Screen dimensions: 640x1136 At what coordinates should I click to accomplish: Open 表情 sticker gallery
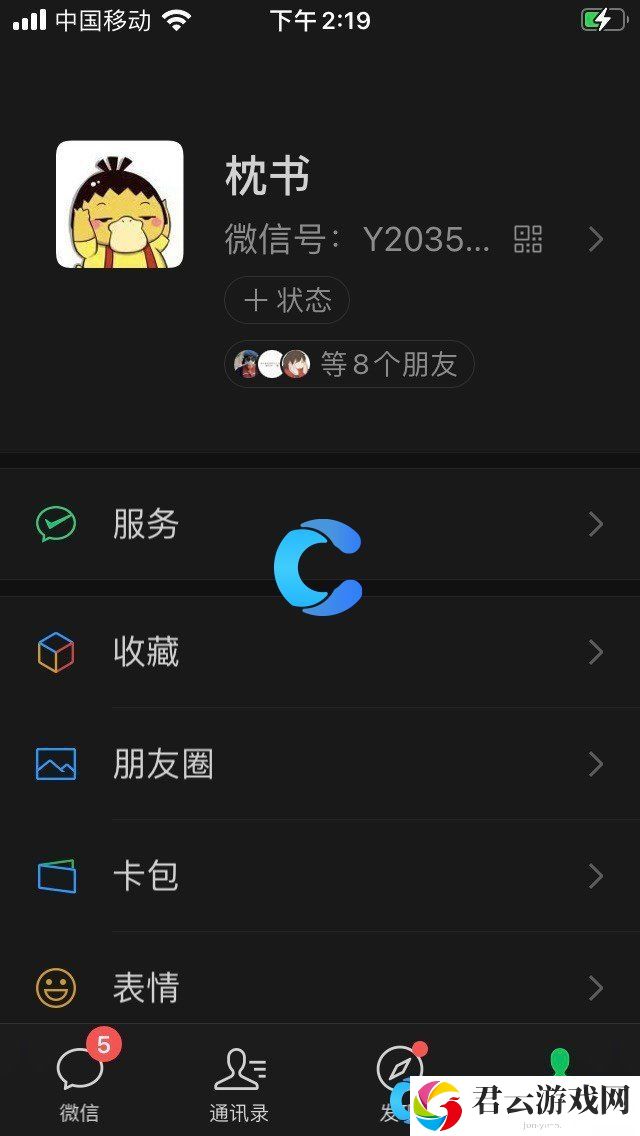click(x=320, y=987)
